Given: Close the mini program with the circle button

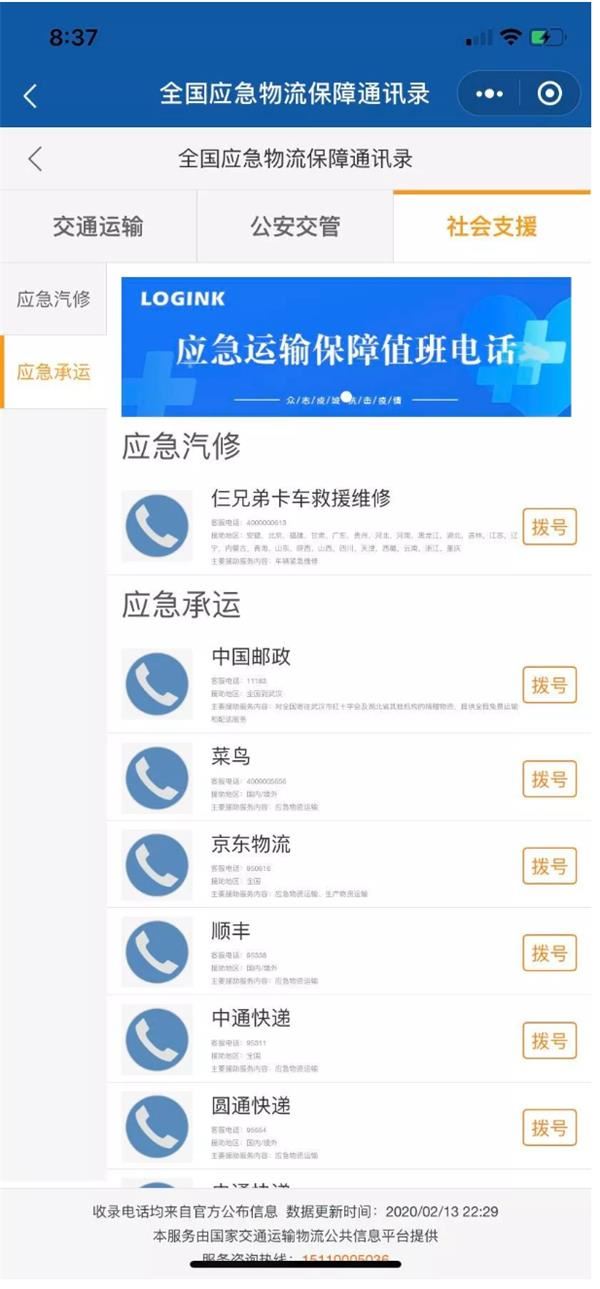Looking at the screenshot, I should 549,94.
